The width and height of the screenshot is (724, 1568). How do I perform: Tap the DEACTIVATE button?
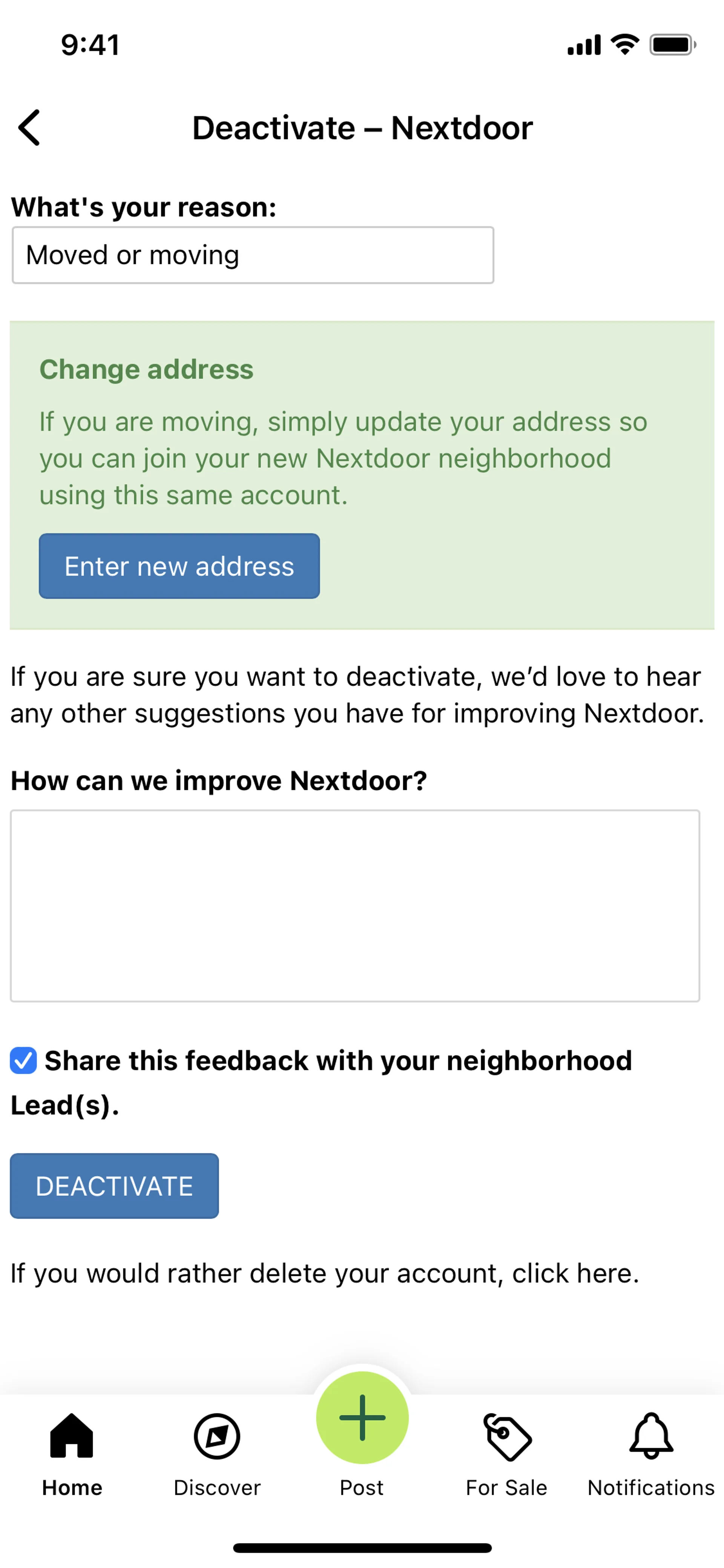114,1186
